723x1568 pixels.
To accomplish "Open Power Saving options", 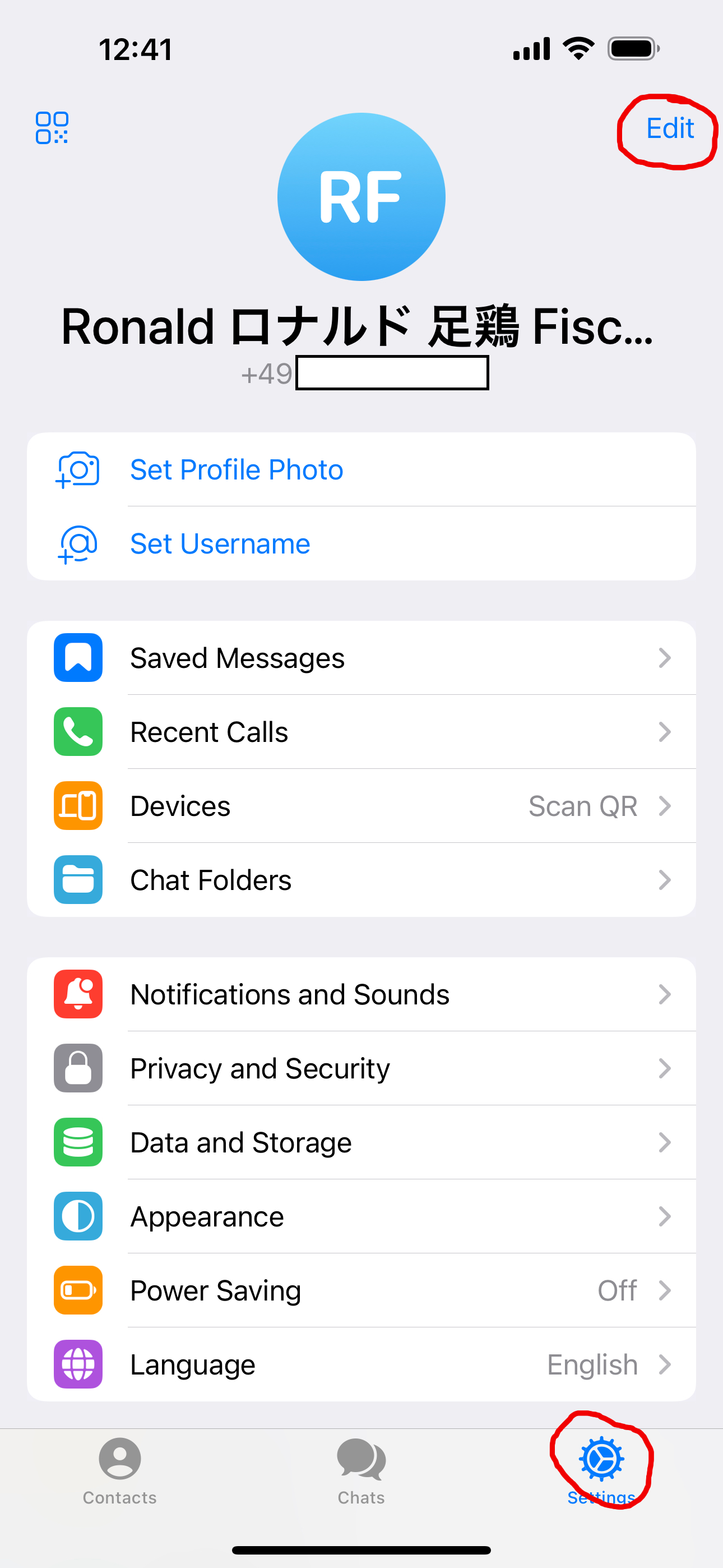I will 361,1290.
